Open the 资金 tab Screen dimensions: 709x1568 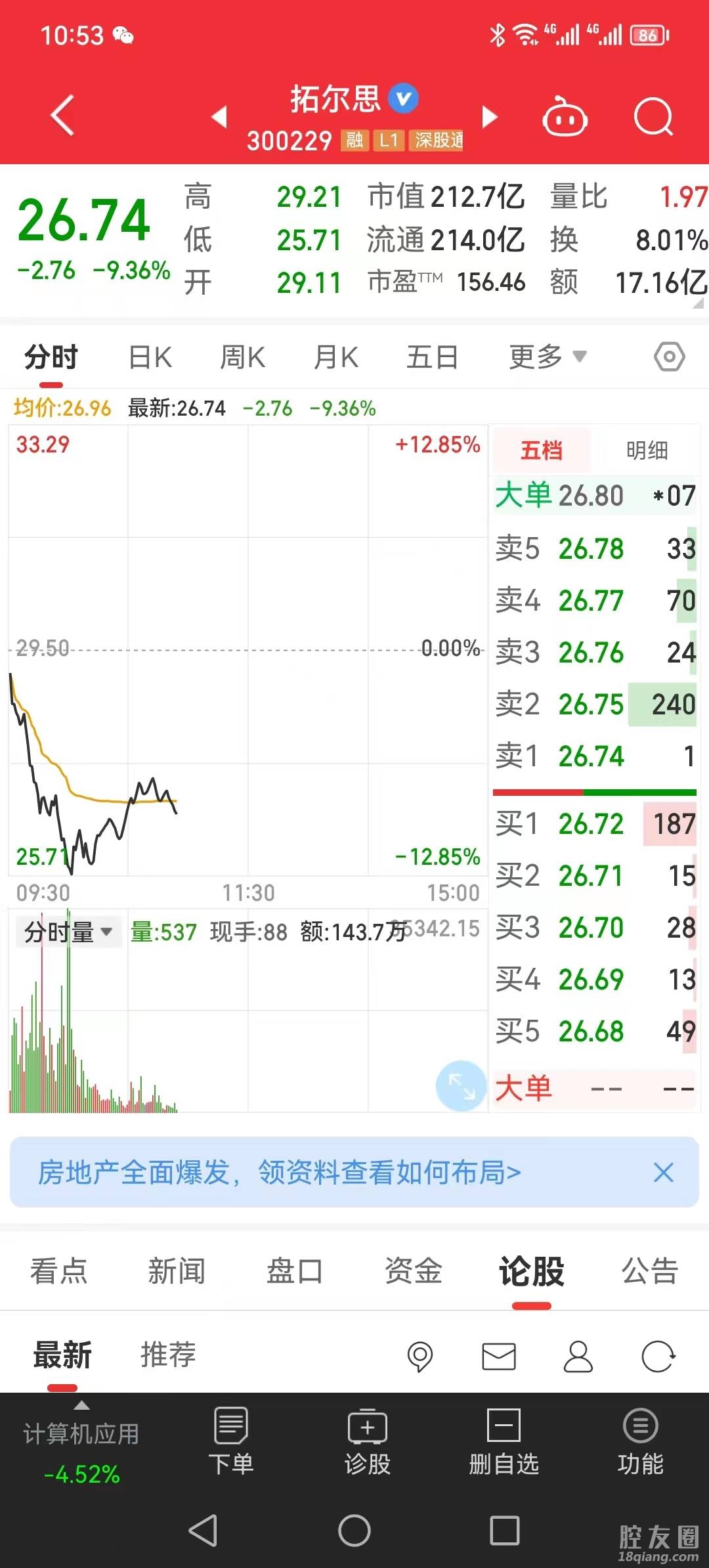tap(413, 1271)
